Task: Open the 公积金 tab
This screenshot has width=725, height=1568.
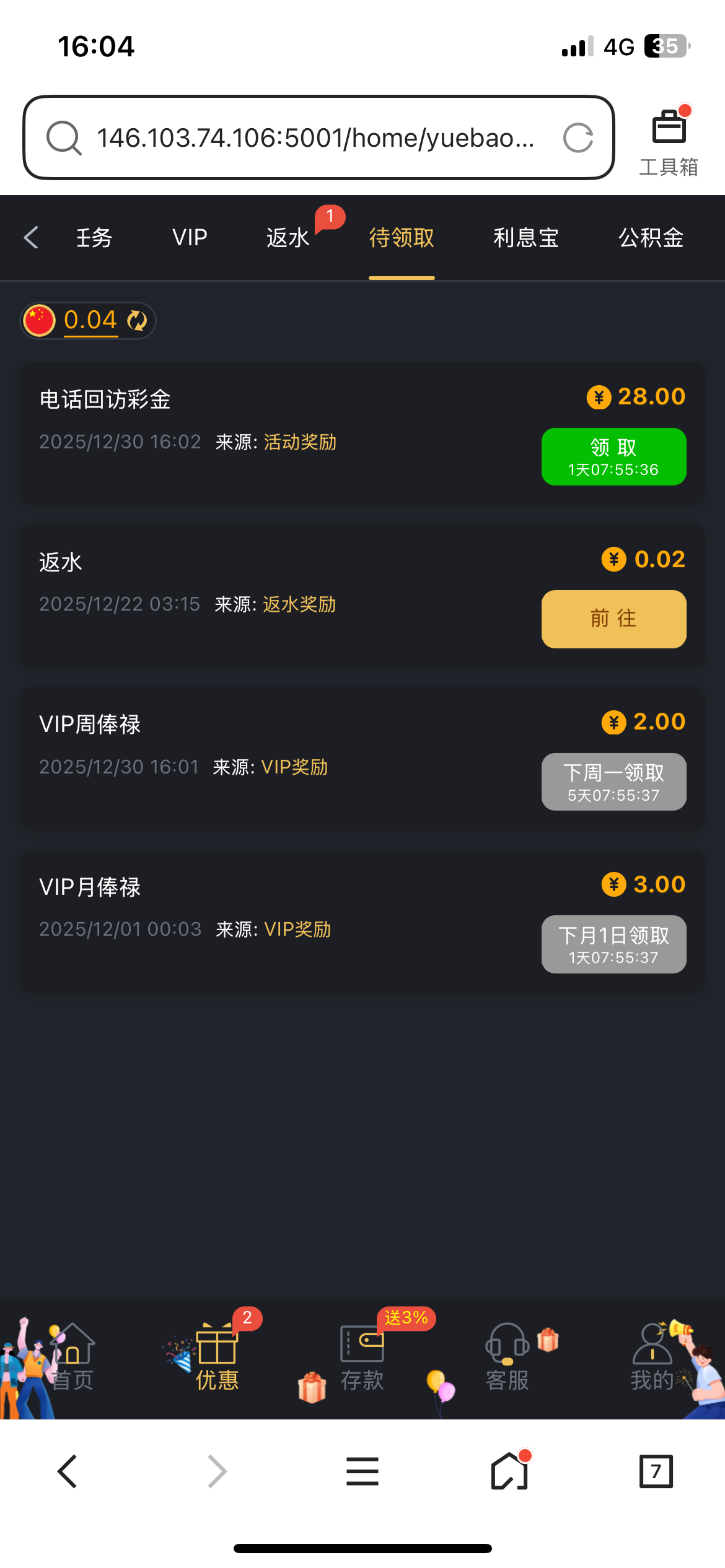Action: pyautogui.click(x=651, y=238)
